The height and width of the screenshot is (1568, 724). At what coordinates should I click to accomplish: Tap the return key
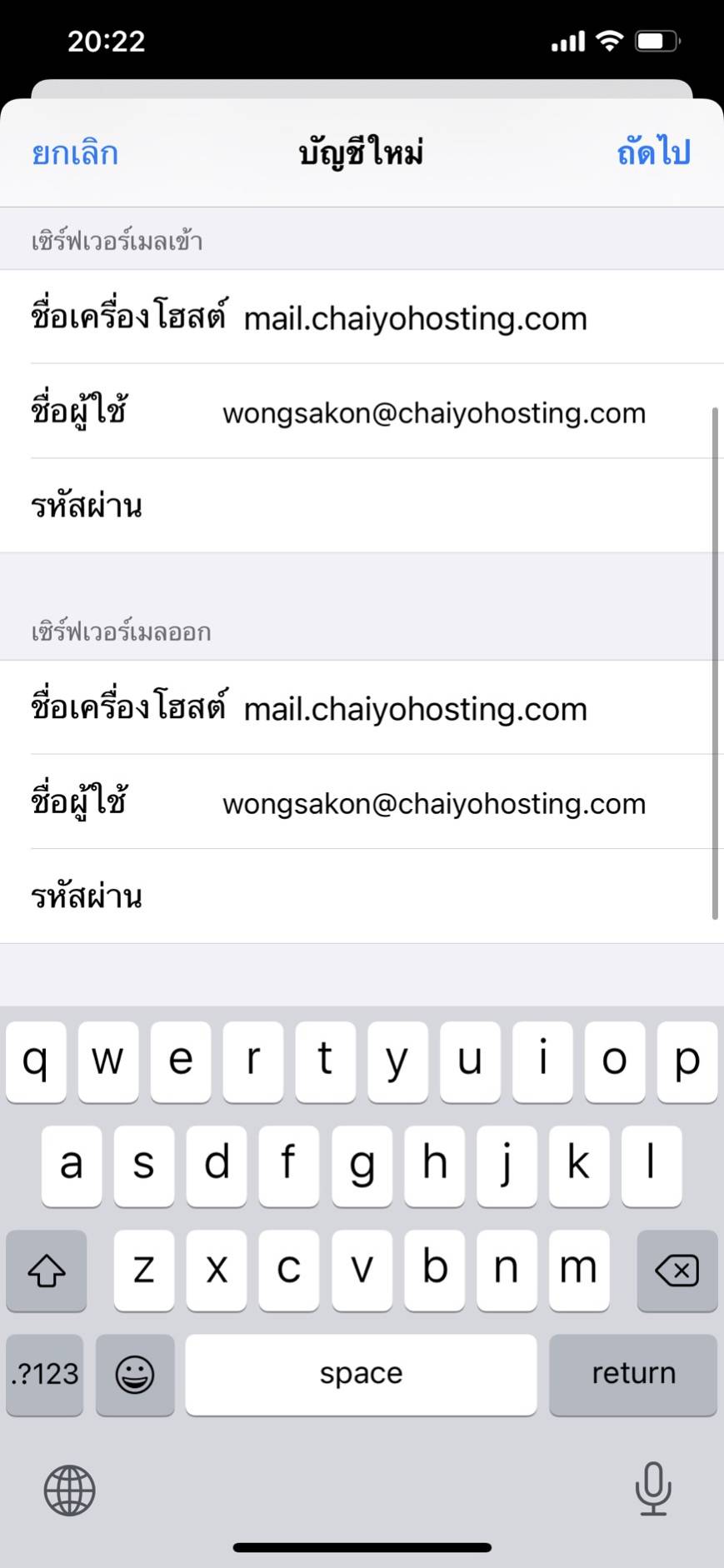(632, 1374)
